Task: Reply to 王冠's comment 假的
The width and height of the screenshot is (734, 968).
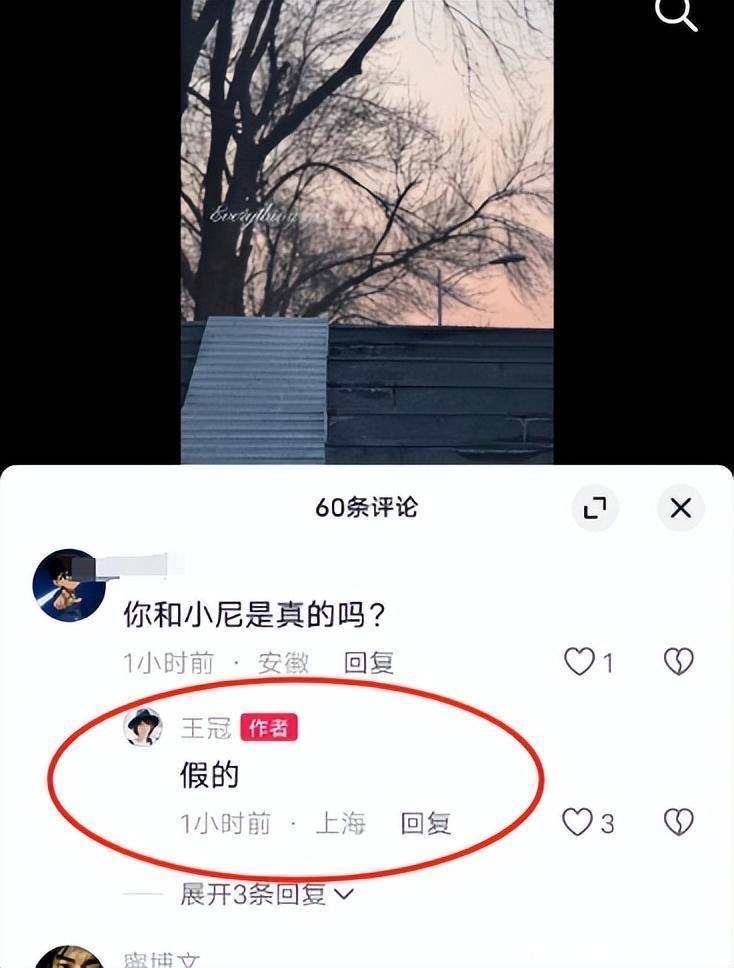Action: 426,823
